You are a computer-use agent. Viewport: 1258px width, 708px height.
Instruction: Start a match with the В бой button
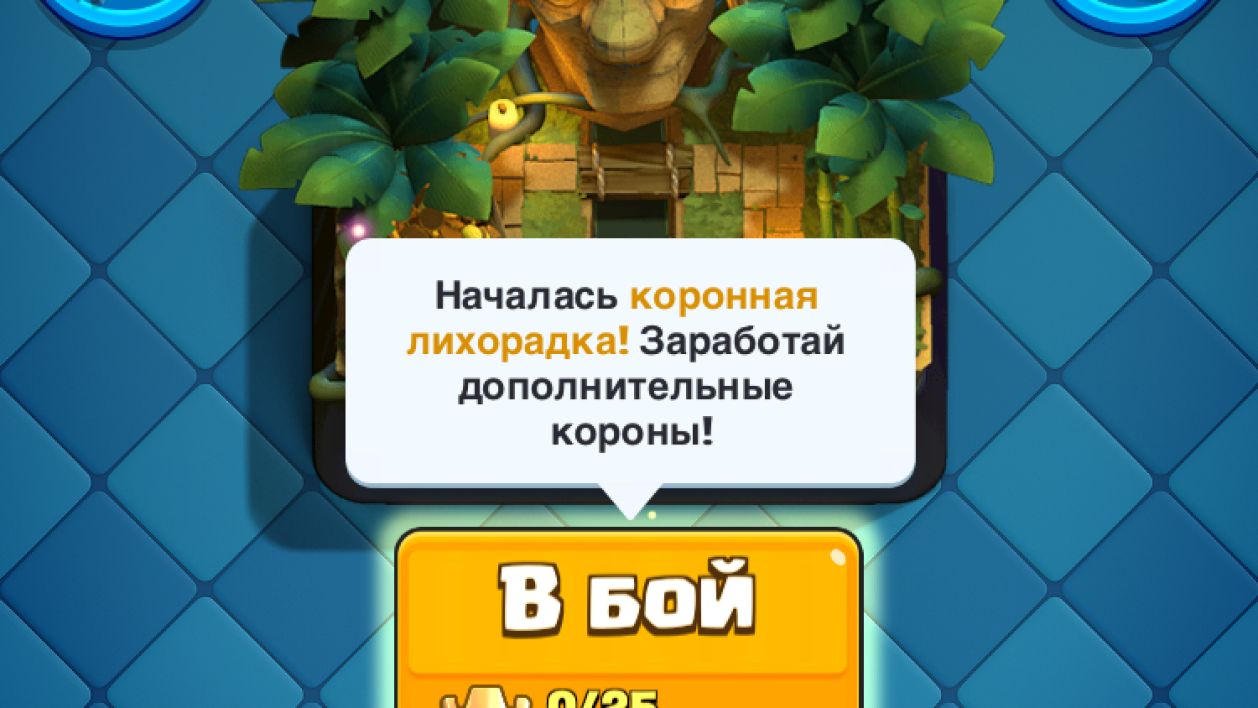[629, 603]
